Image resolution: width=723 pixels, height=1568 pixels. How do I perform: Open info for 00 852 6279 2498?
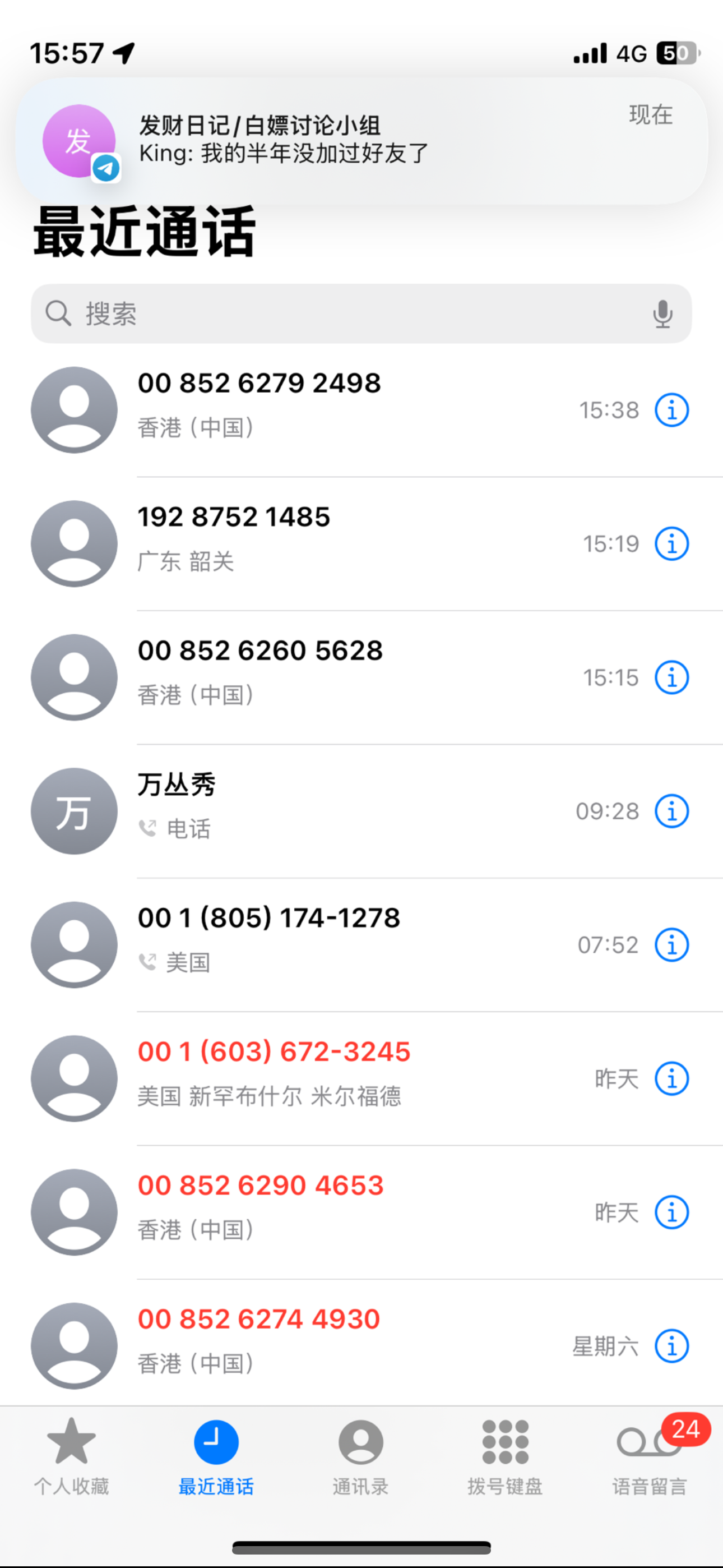pyautogui.click(x=671, y=411)
